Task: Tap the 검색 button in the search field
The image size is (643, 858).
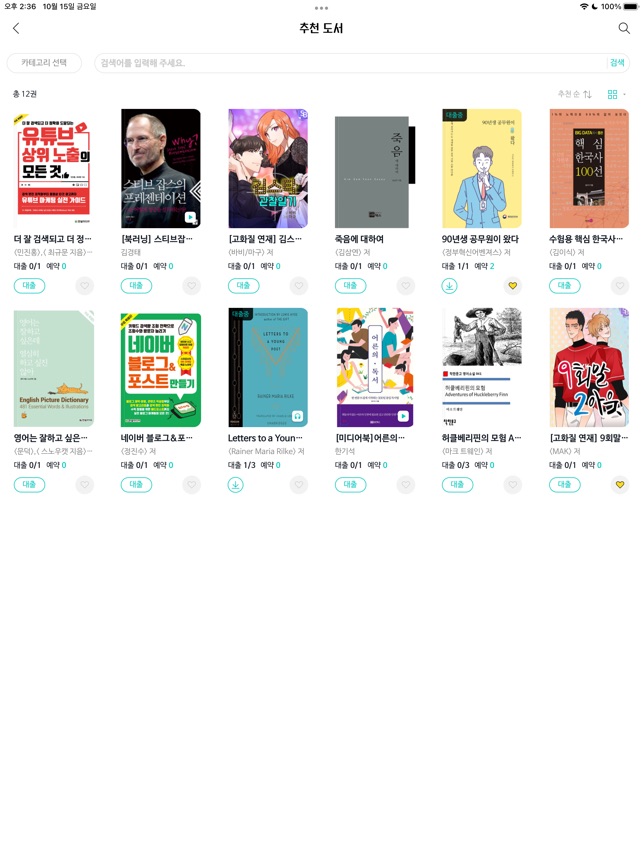Action: click(617, 63)
